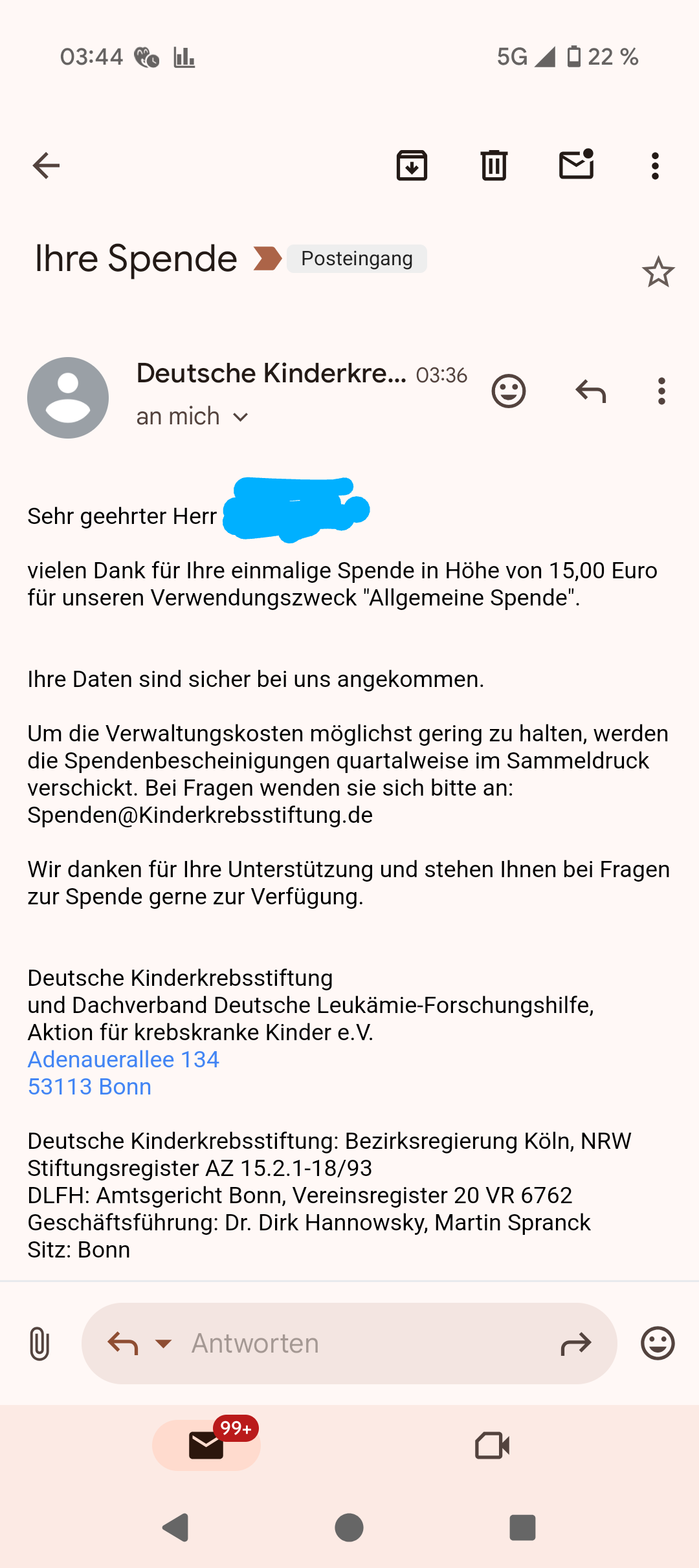Open emoji picker beside the reply box
This screenshot has width=699, height=1568.
[658, 1344]
